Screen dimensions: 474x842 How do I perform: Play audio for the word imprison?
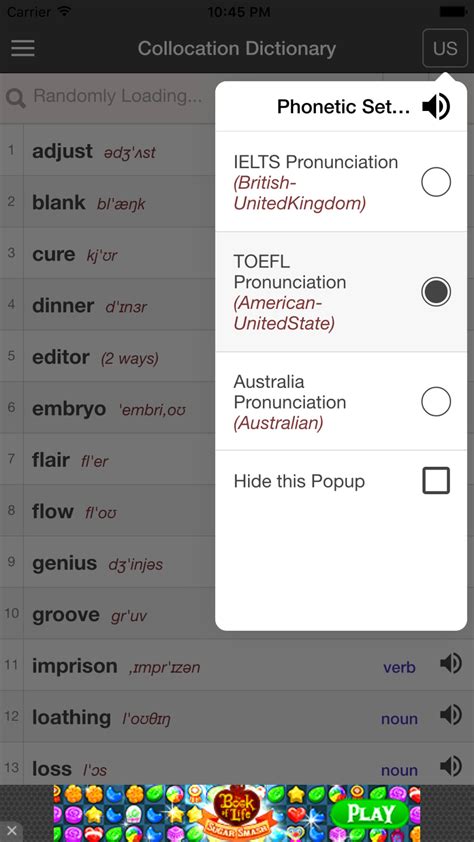coord(450,664)
